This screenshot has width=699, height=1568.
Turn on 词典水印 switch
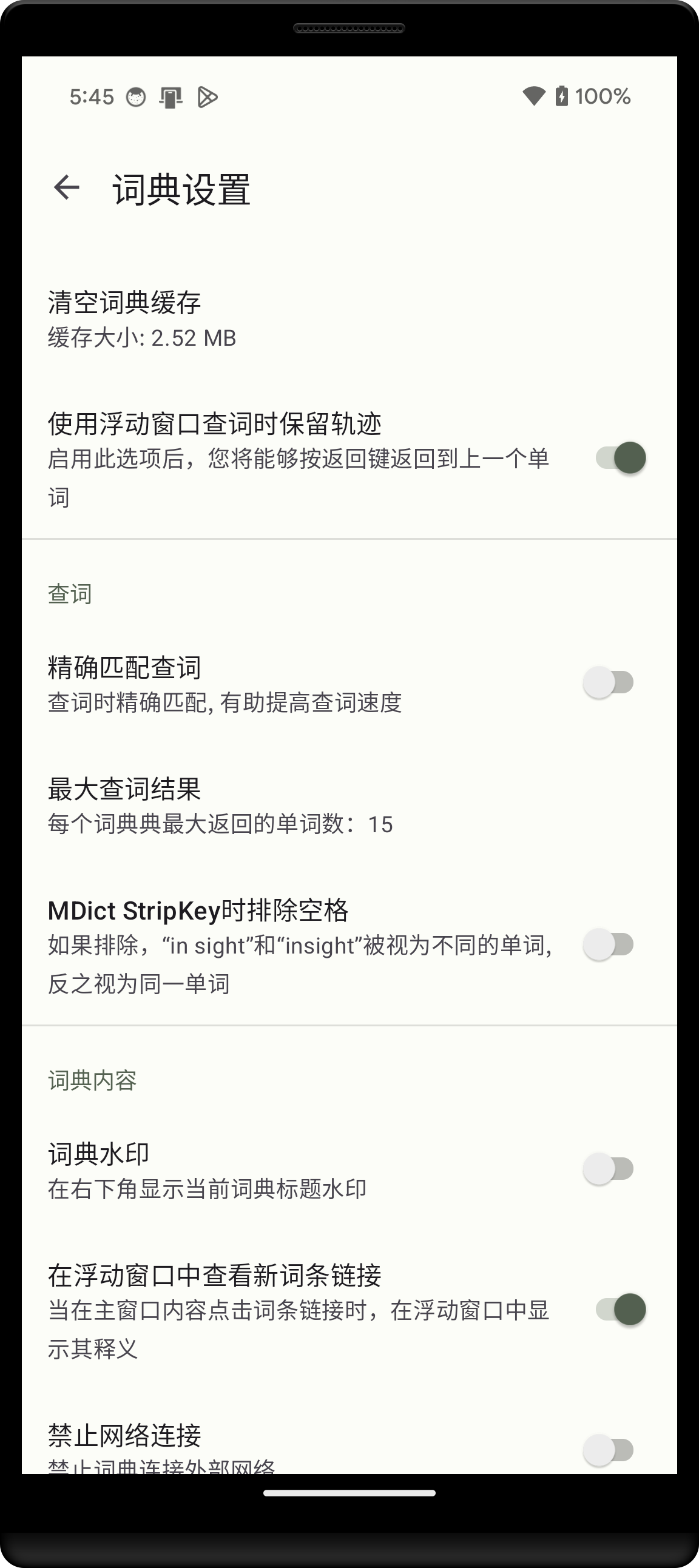coord(608,1169)
